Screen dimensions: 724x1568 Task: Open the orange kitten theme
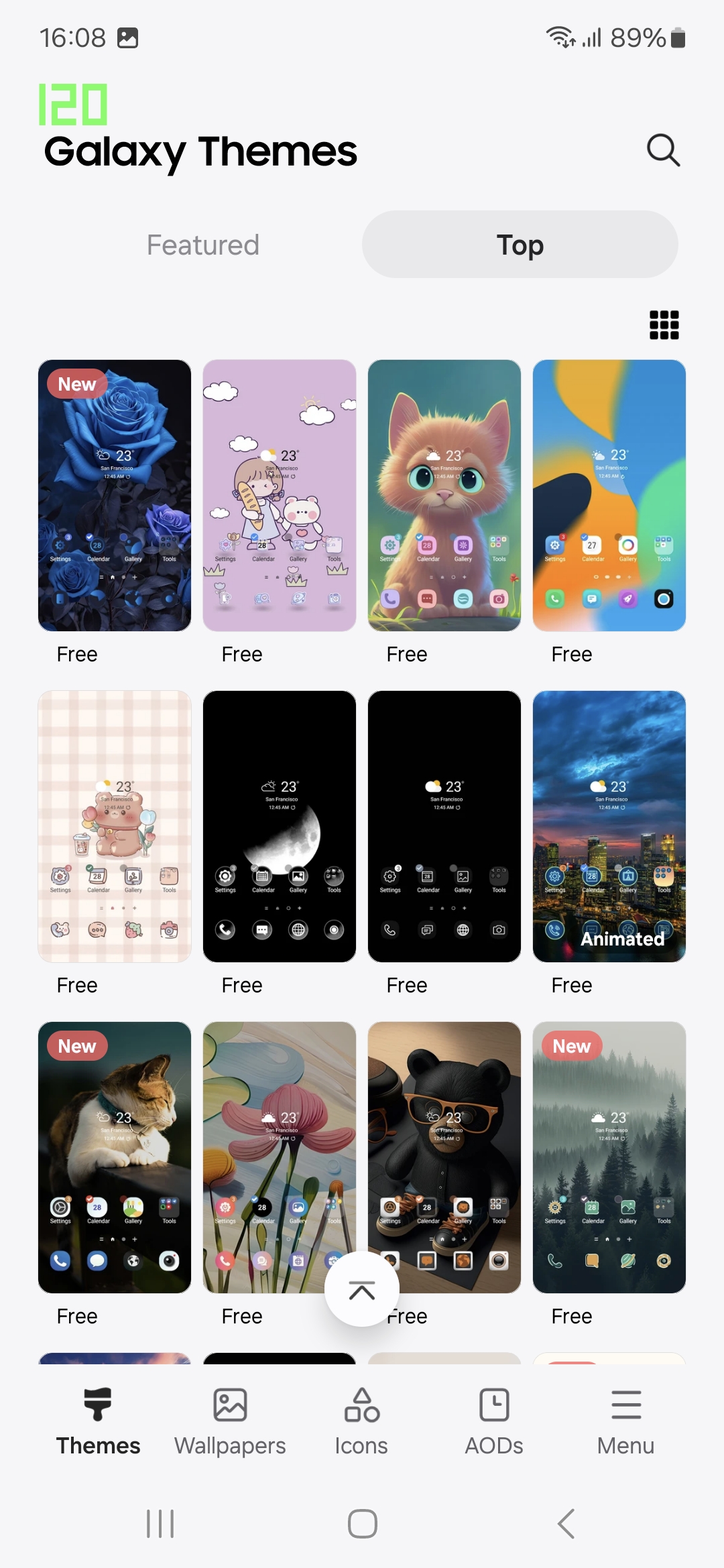tap(444, 495)
